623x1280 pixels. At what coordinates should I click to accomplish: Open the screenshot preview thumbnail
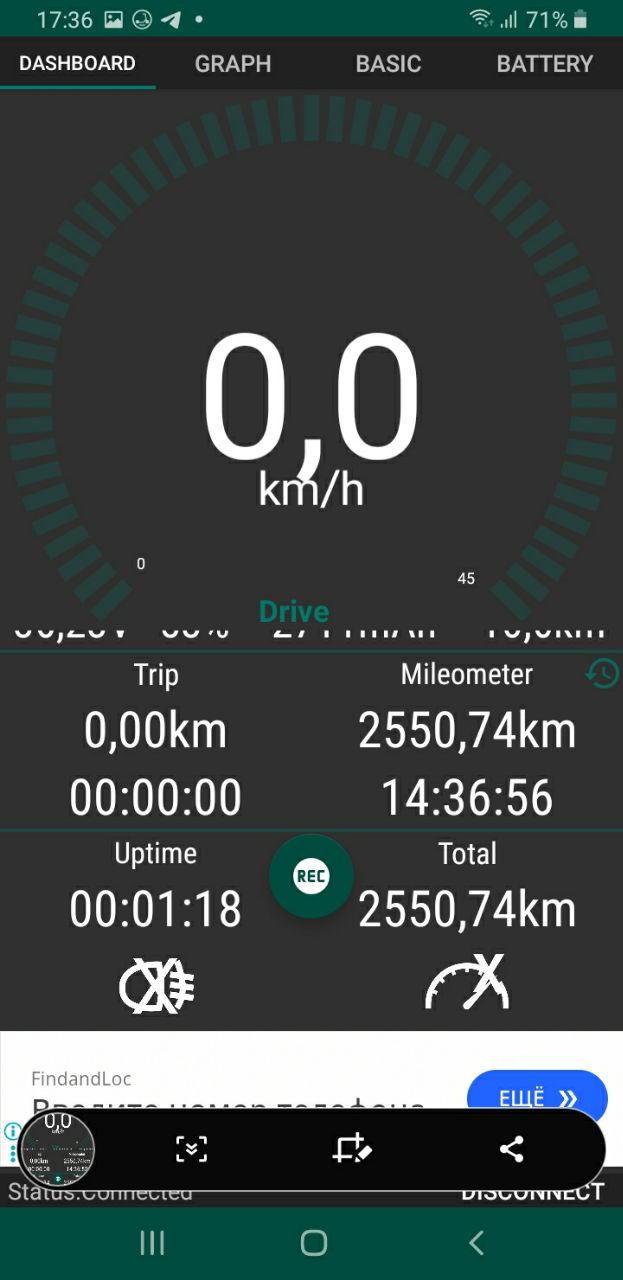coord(58,1149)
